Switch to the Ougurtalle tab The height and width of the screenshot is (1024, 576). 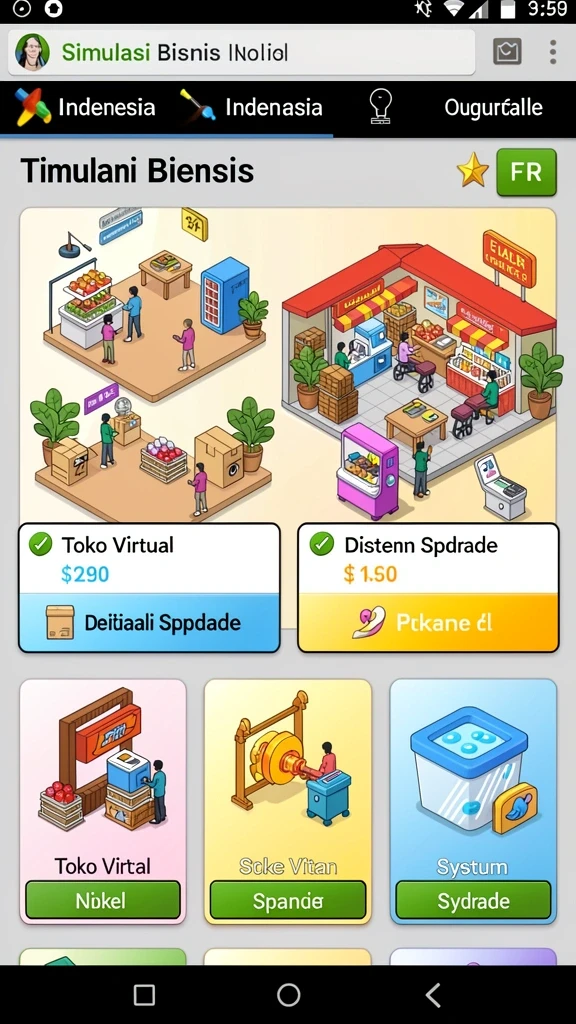(493, 107)
